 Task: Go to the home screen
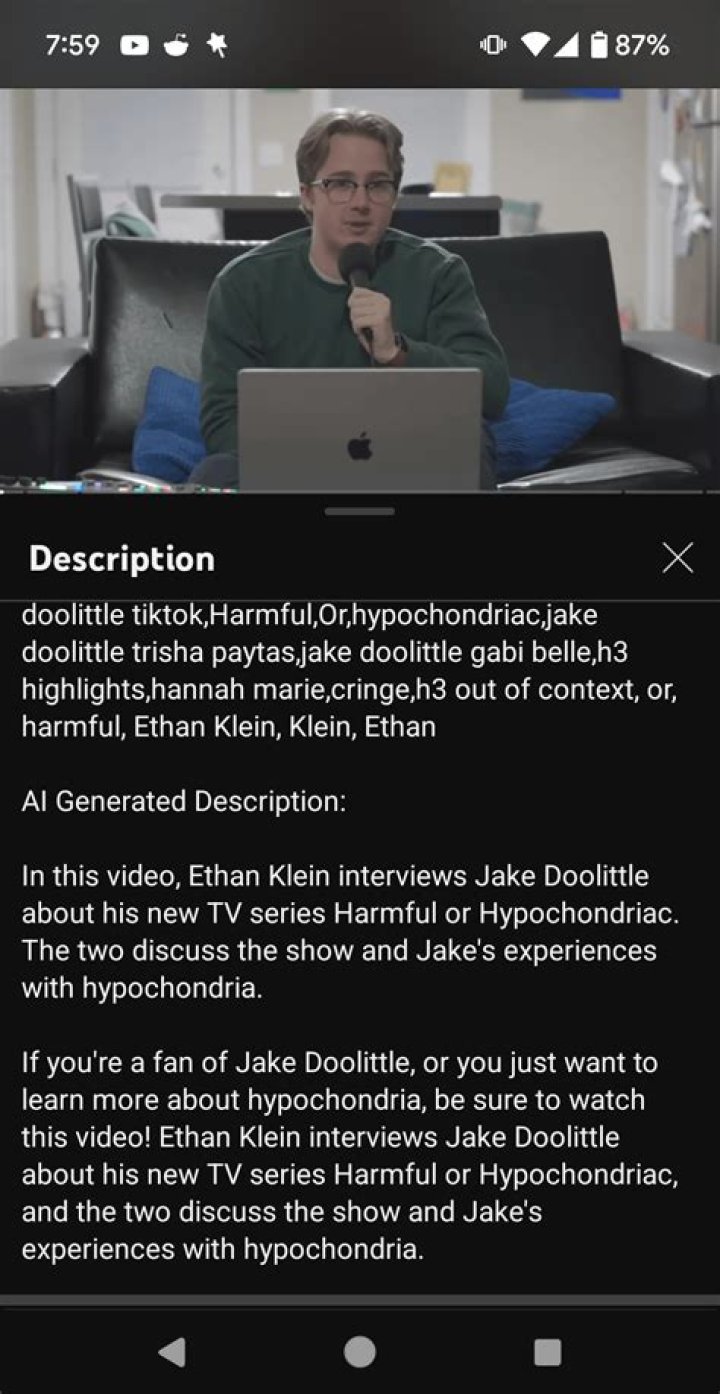coord(360,1352)
